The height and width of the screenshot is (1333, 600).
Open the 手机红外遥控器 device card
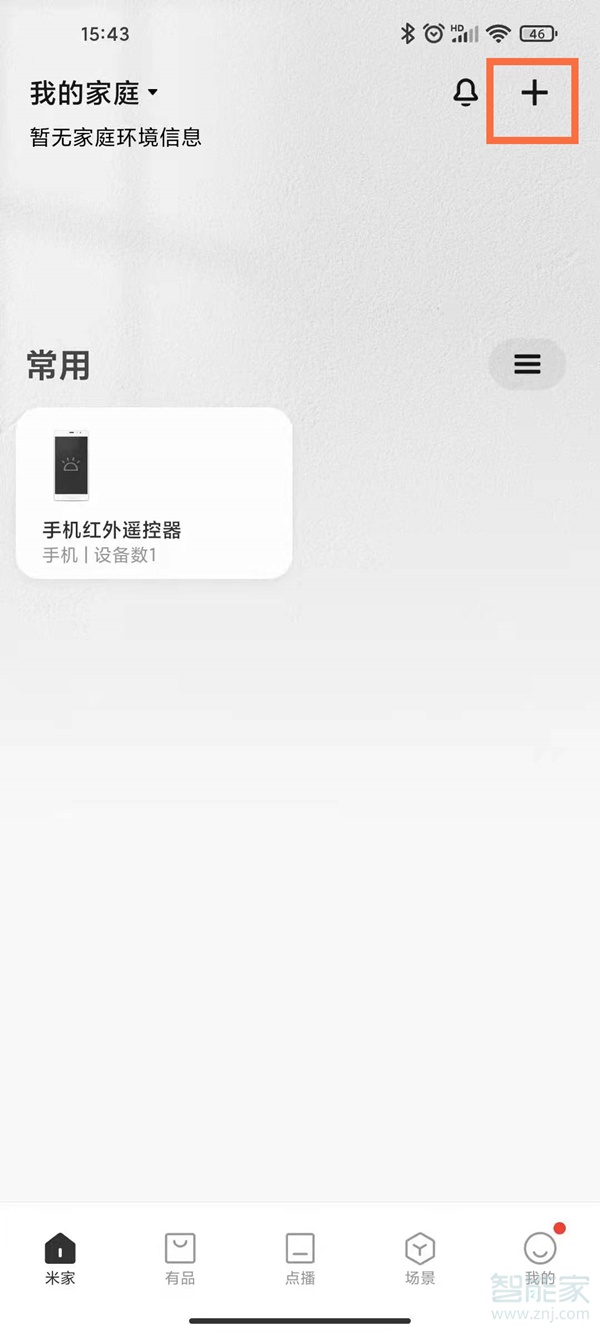[155, 493]
